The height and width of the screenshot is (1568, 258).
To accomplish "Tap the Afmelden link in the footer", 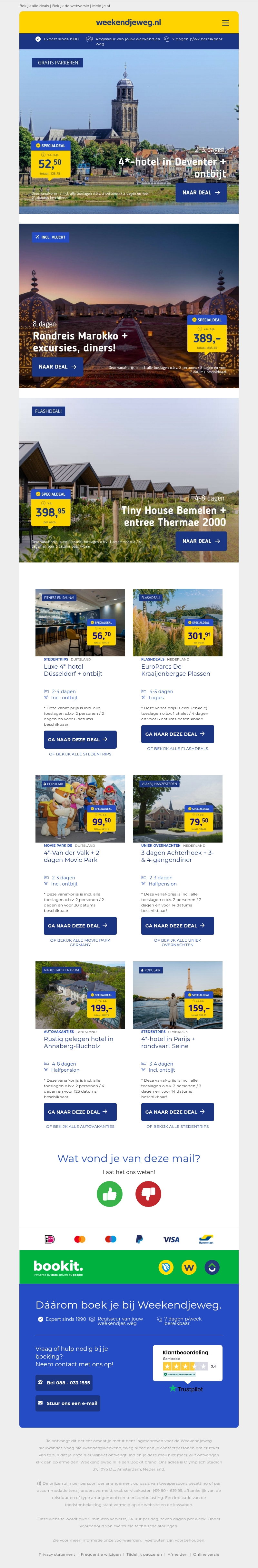I will point(178,1554).
